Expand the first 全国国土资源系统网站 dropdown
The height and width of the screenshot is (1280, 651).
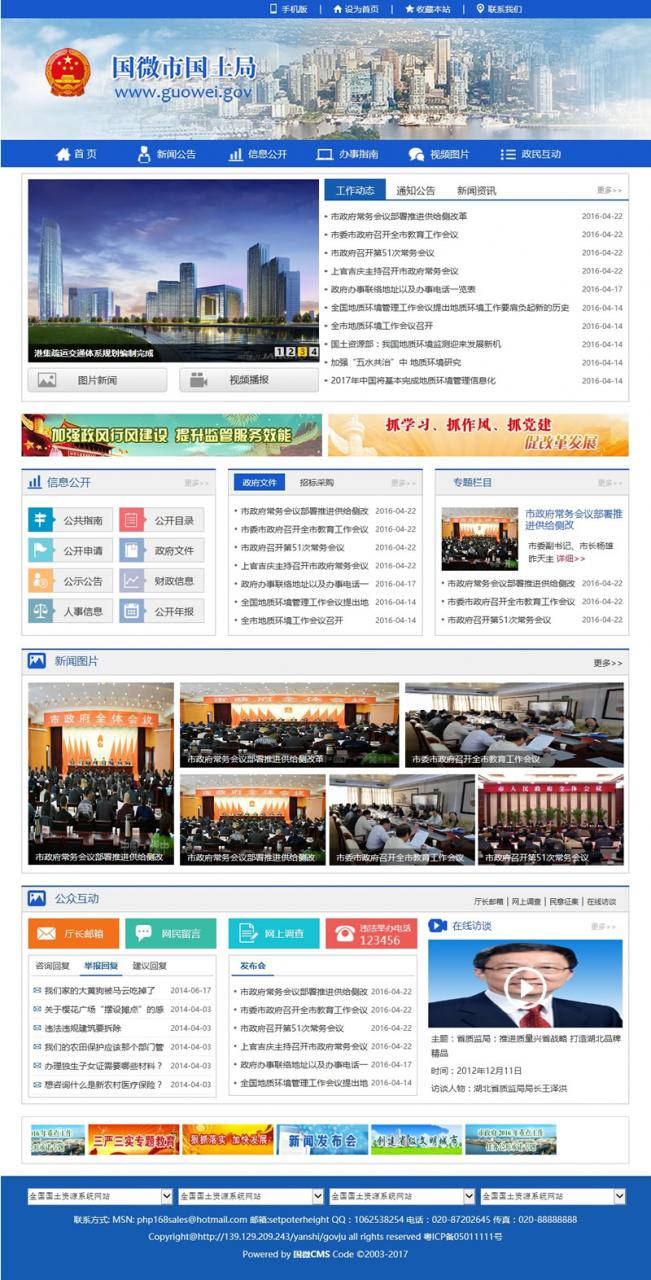point(100,1196)
